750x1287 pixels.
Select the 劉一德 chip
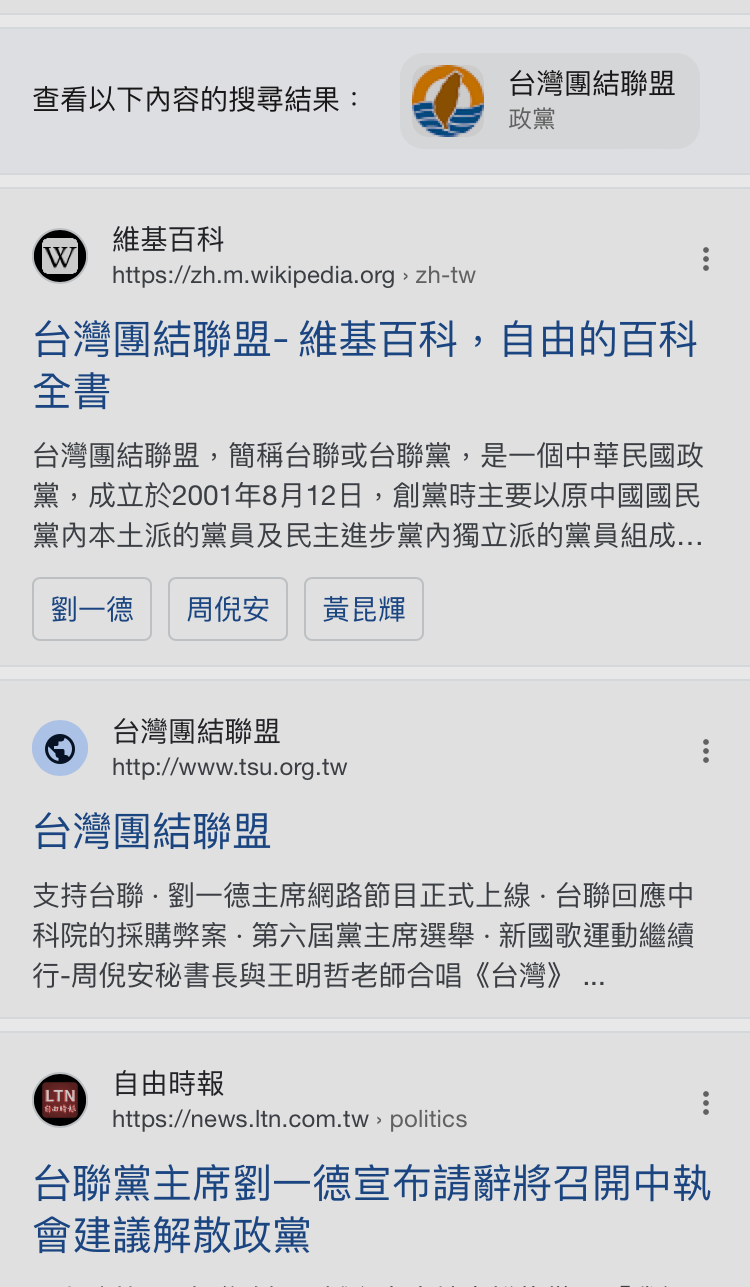(x=92, y=609)
